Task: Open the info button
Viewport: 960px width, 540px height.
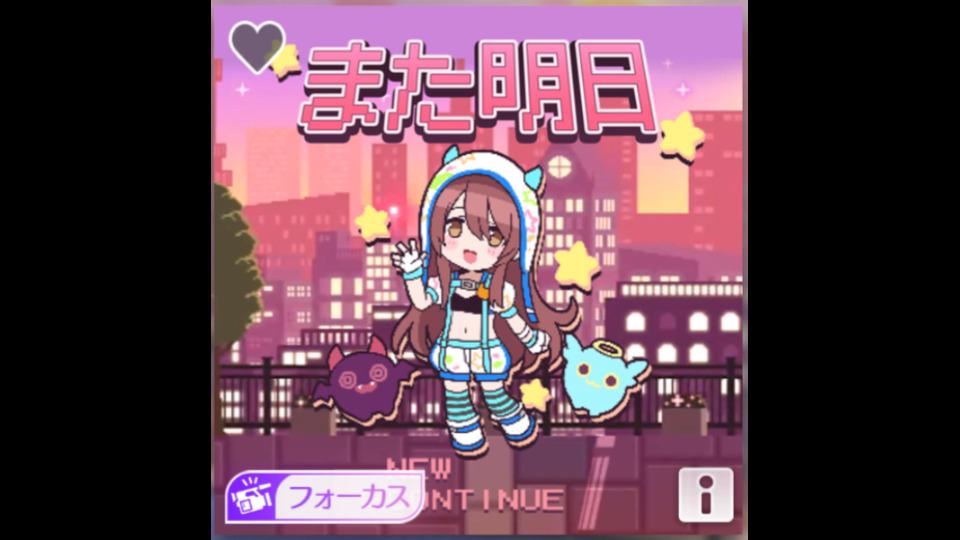Action: coord(705,494)
